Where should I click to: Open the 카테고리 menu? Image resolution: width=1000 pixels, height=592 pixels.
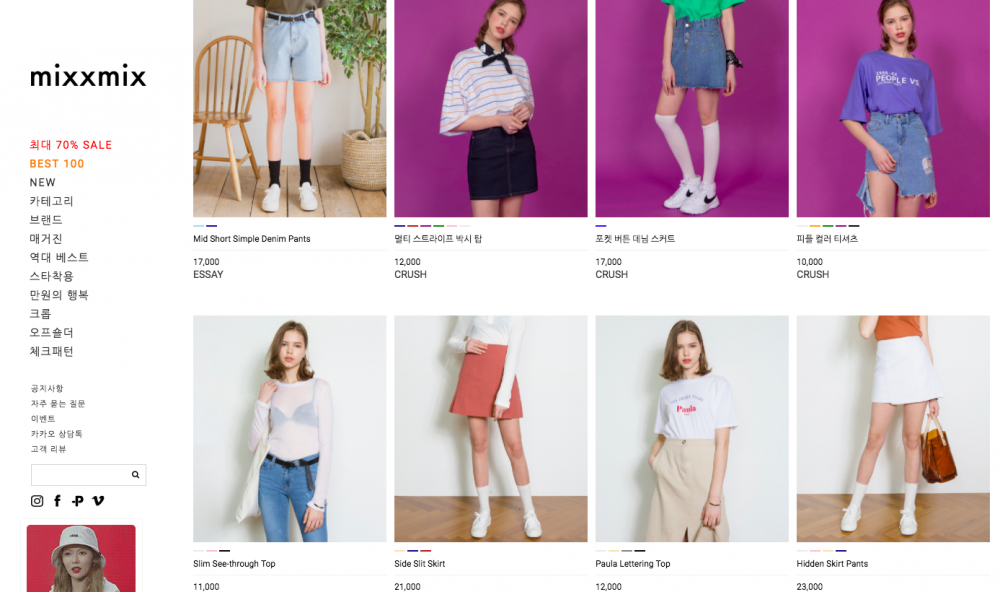click(x=51, y=201)
